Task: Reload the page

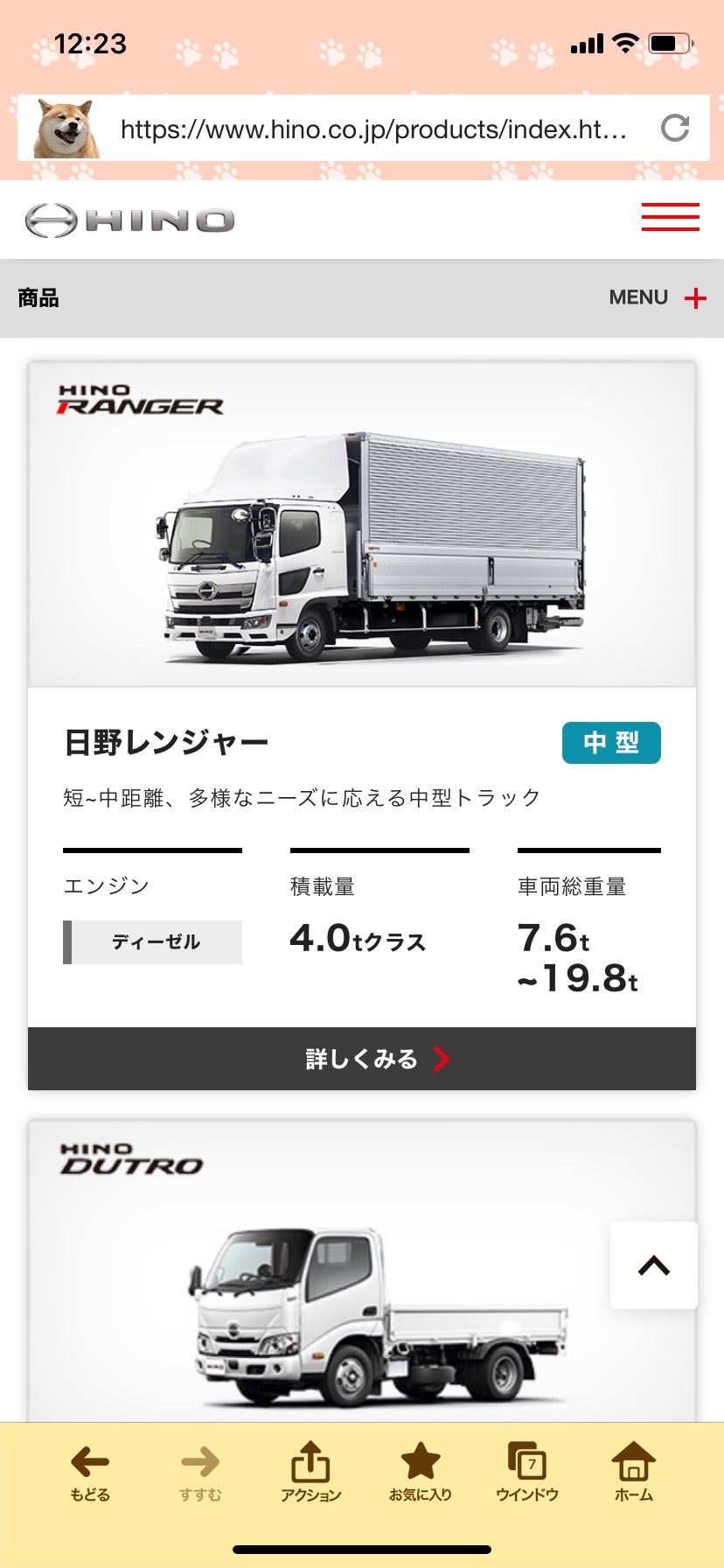Action: click(x=674, y=129)
